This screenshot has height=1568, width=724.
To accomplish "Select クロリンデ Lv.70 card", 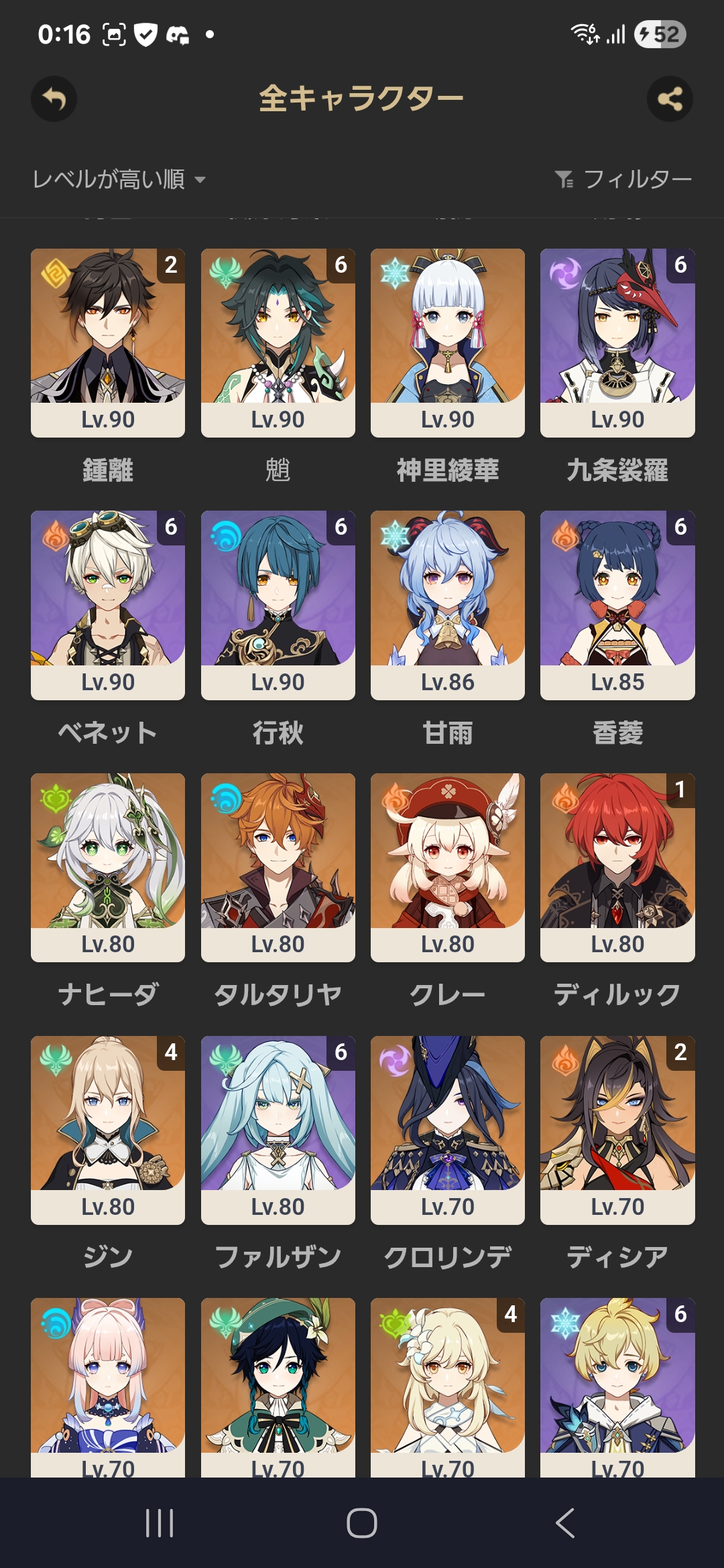I will [448, 1130].
